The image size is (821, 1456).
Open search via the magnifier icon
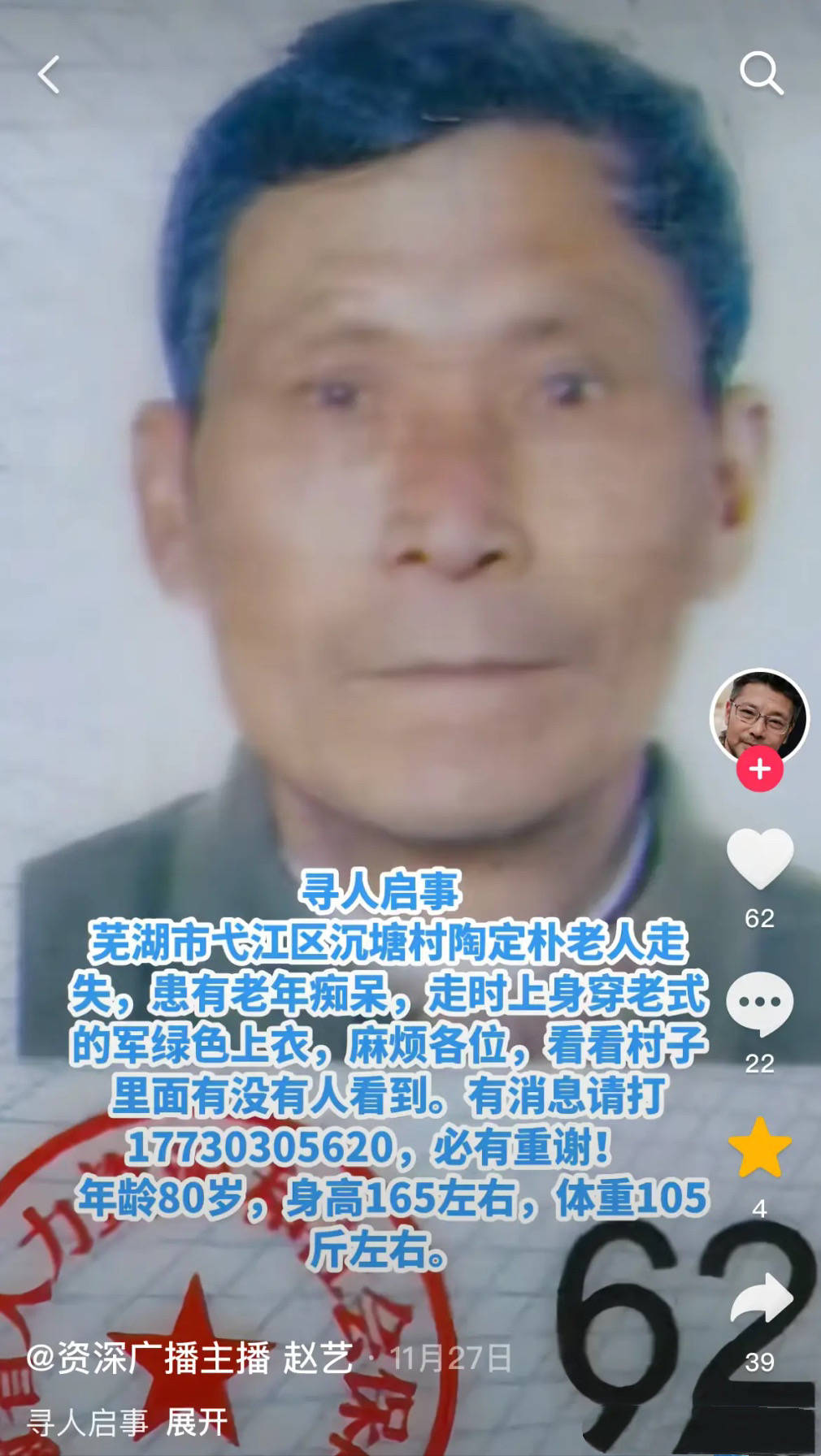[761, 74]
